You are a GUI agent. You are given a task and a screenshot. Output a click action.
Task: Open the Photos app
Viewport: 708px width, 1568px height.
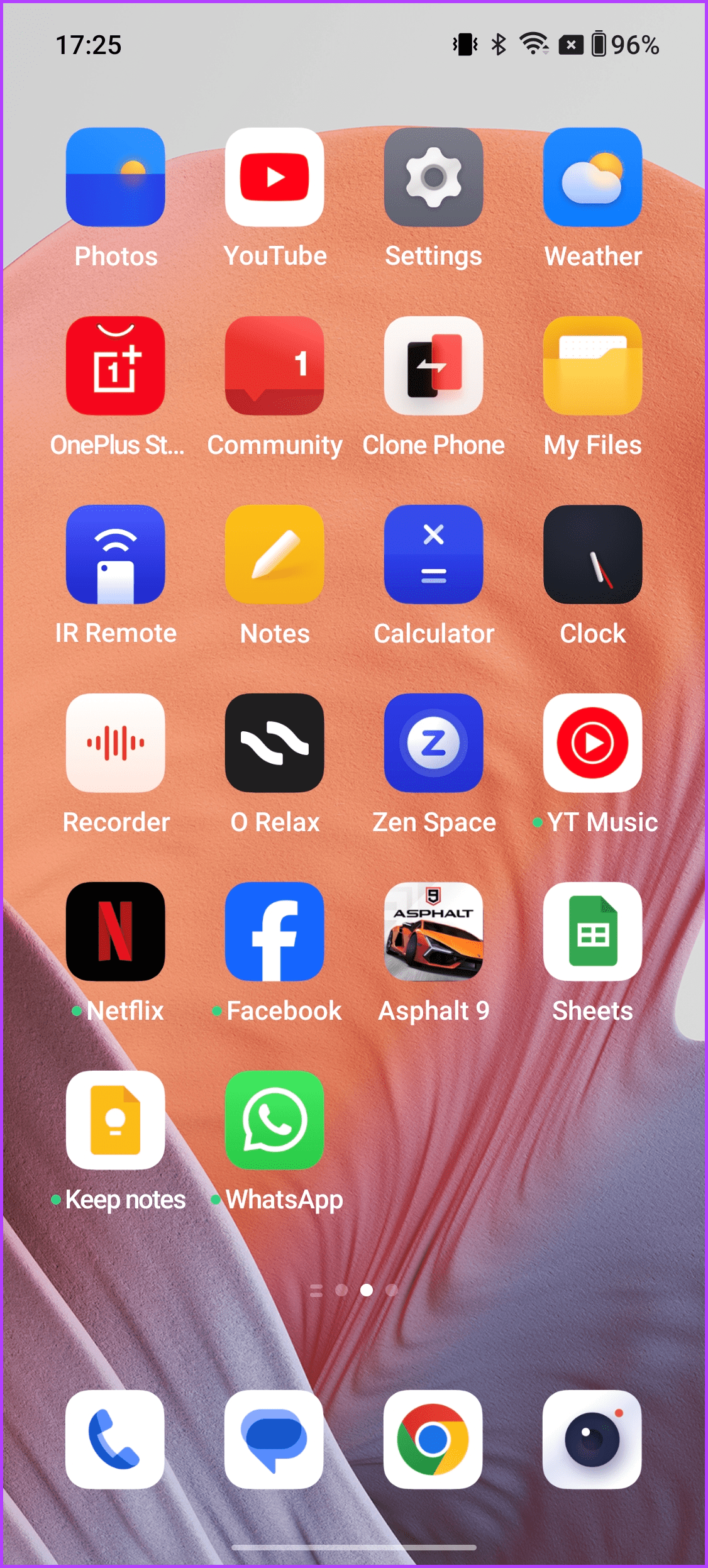click(x=116, y=178)
